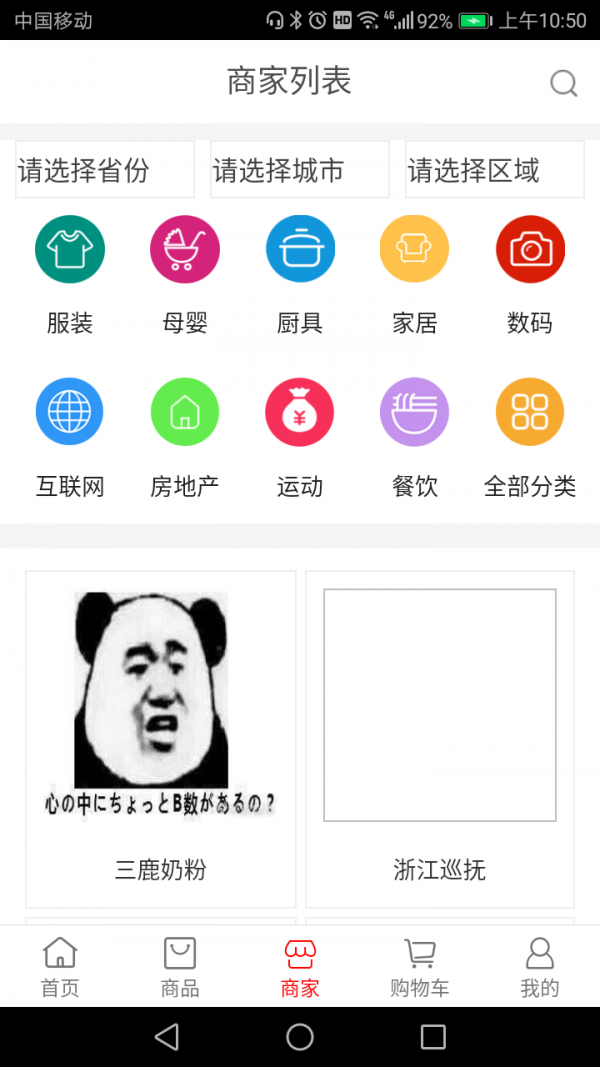Open the search icon in header

point(564,83)
